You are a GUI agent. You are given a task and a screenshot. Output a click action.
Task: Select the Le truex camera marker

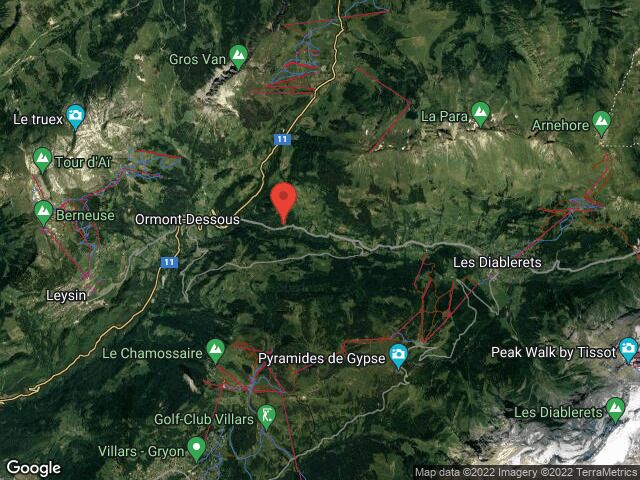click(x=76, y=117)
